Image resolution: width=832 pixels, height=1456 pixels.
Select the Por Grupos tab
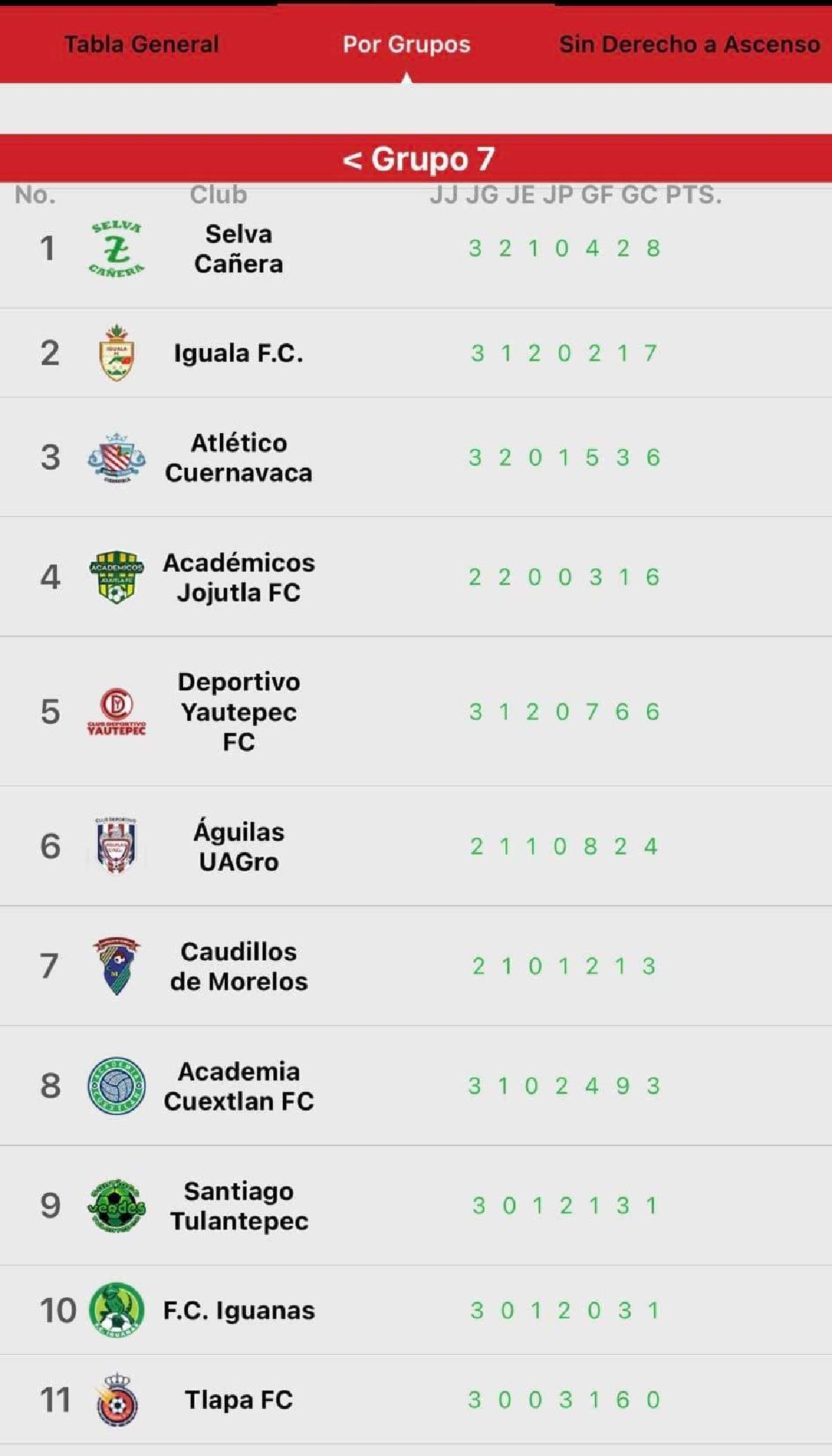[x=407, y=44]
